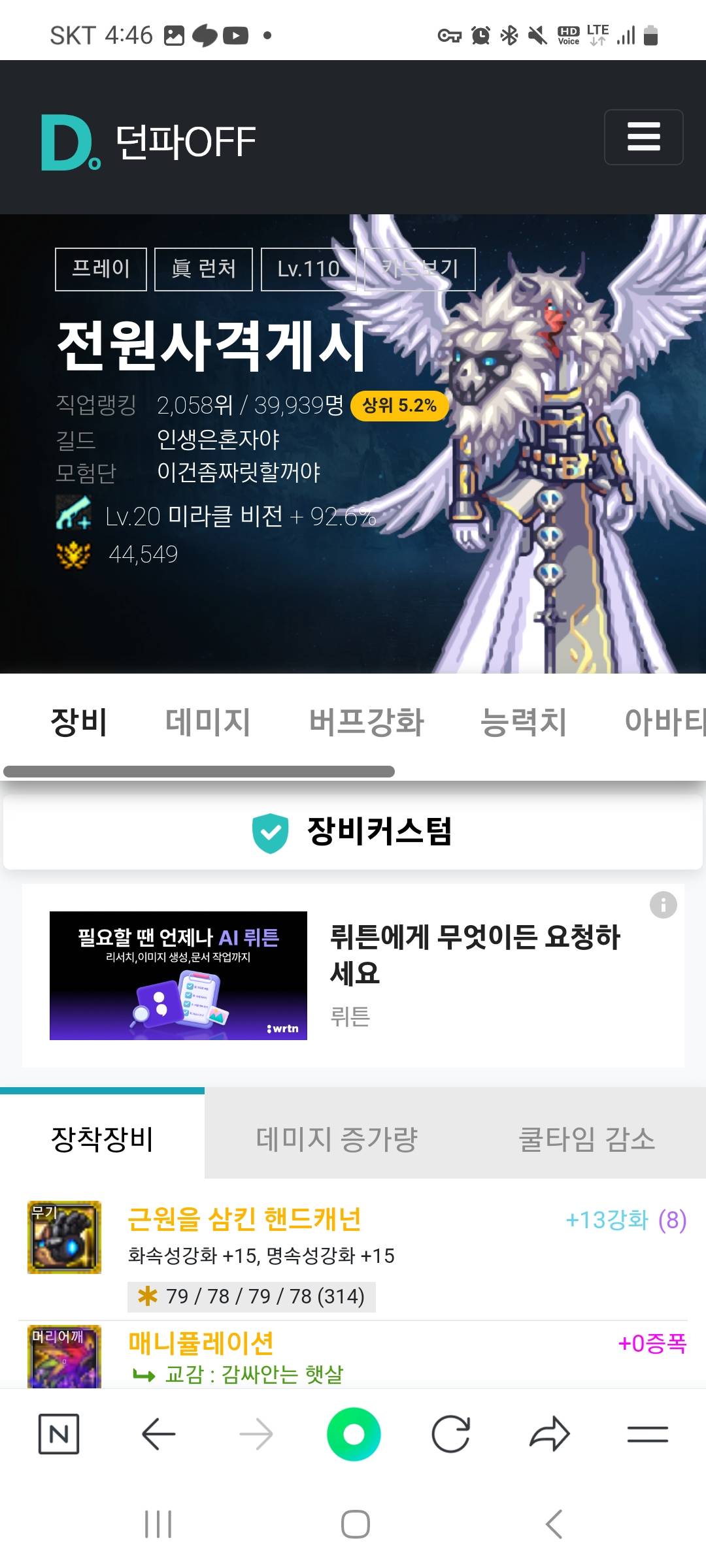Tap the 카드보기 button
Screen dimensions: 706x1568
[x=420, y=269]
